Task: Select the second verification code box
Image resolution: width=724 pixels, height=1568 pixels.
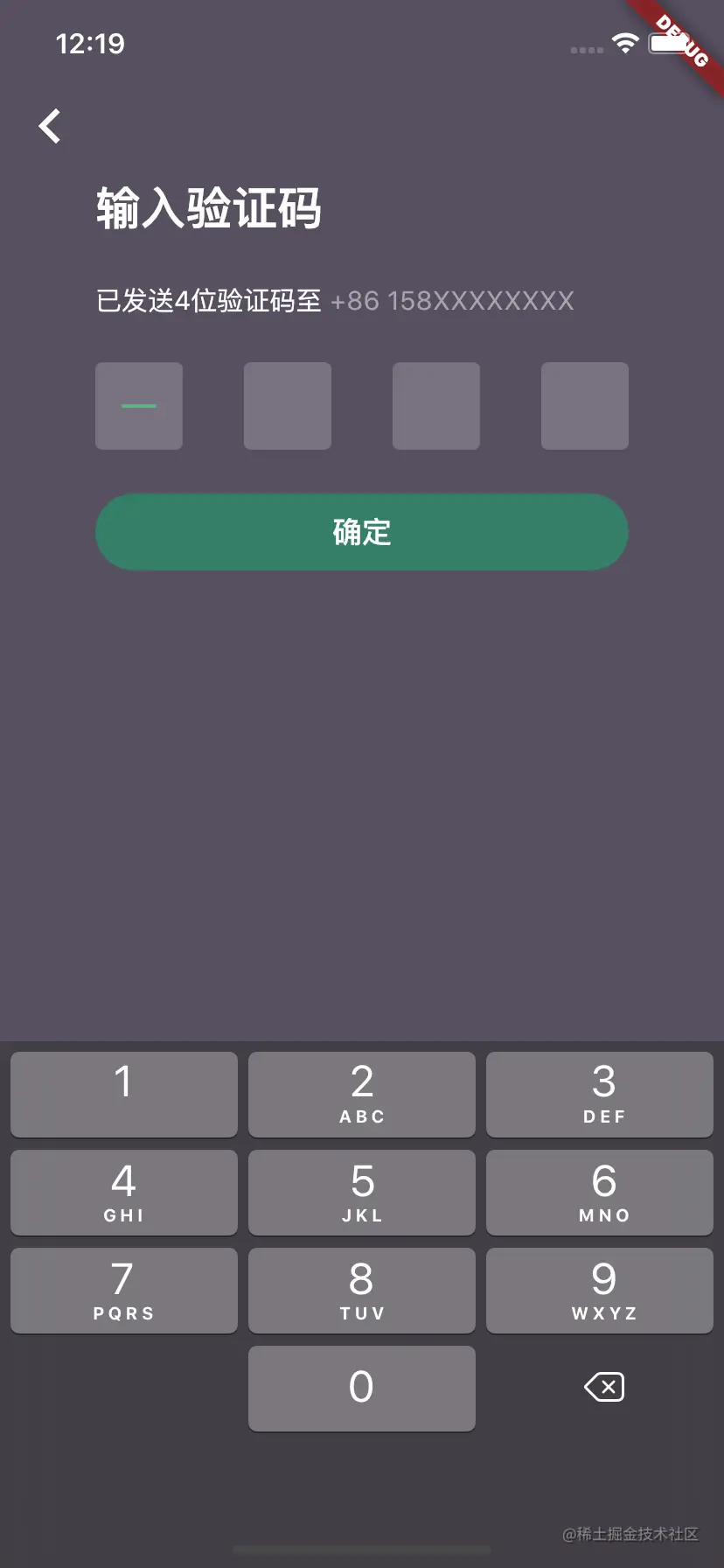Action: pyautogui.click(x=288, y=406)
